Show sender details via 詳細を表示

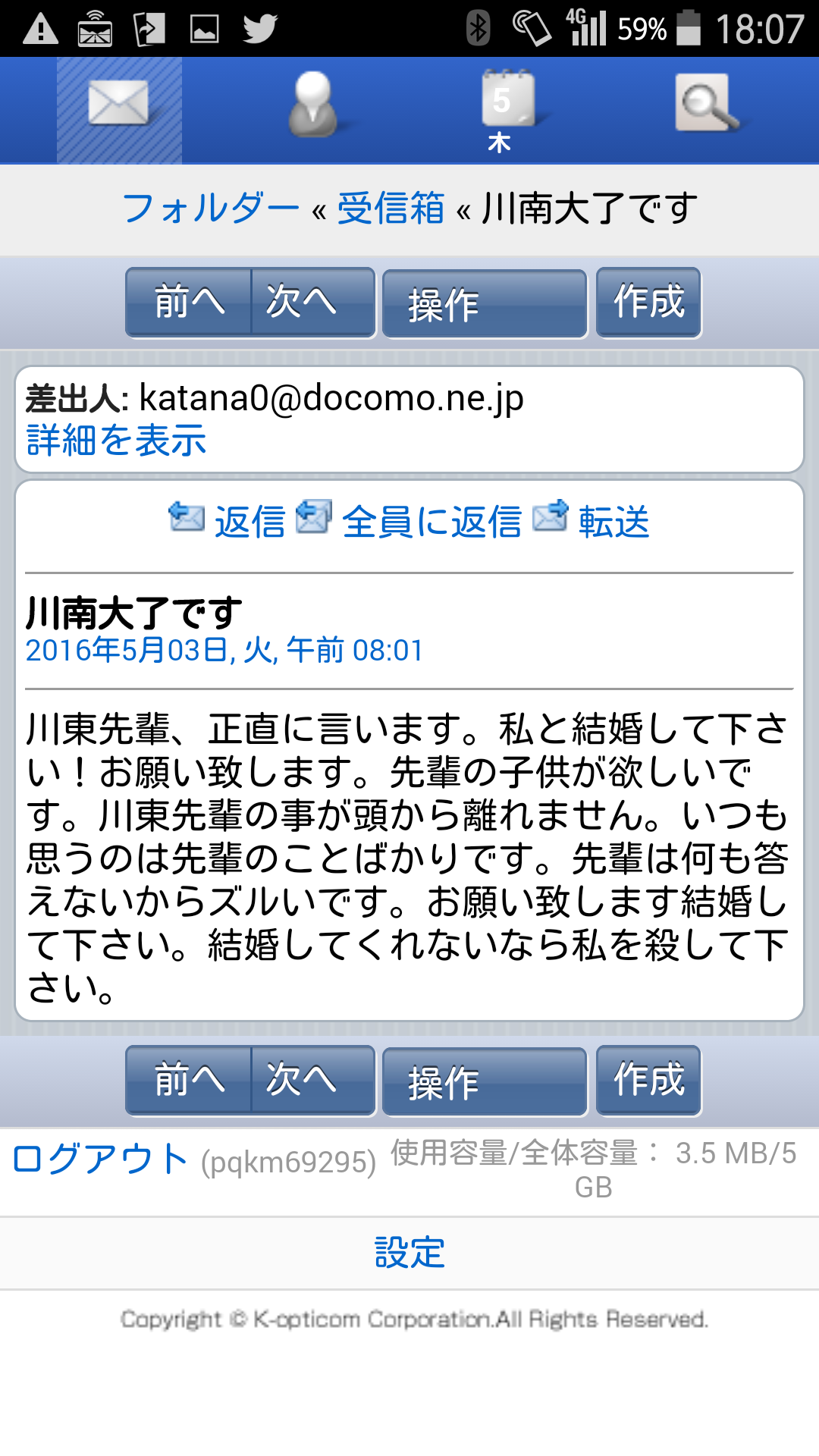116,441
